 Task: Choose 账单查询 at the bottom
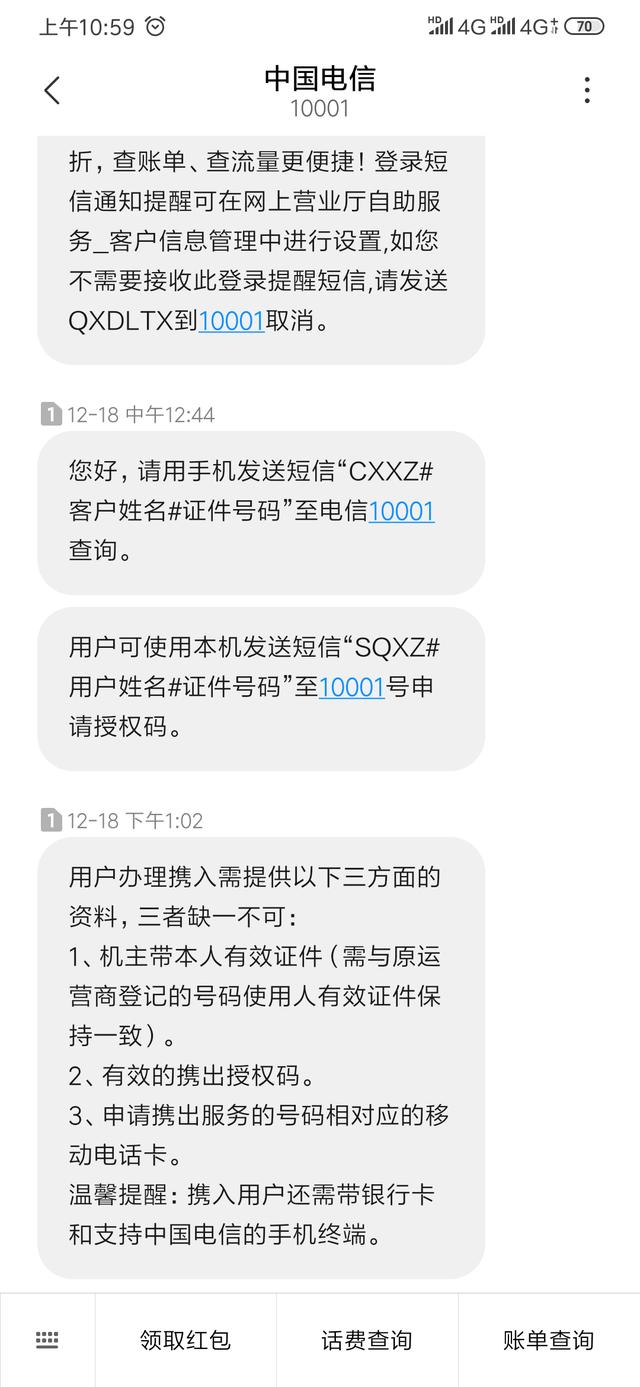(548, 1340)
